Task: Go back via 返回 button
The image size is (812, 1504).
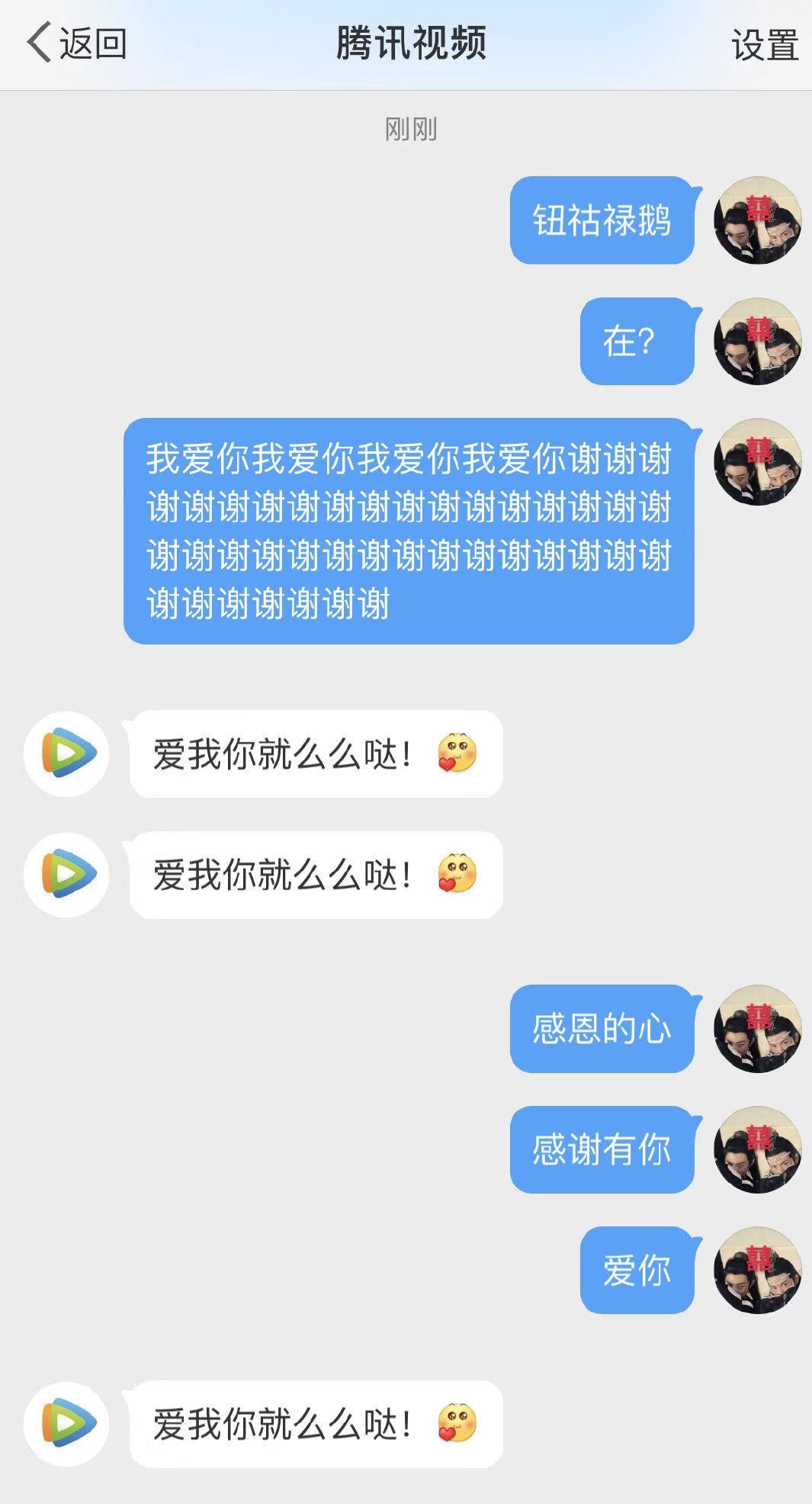Action: point(76,43)
